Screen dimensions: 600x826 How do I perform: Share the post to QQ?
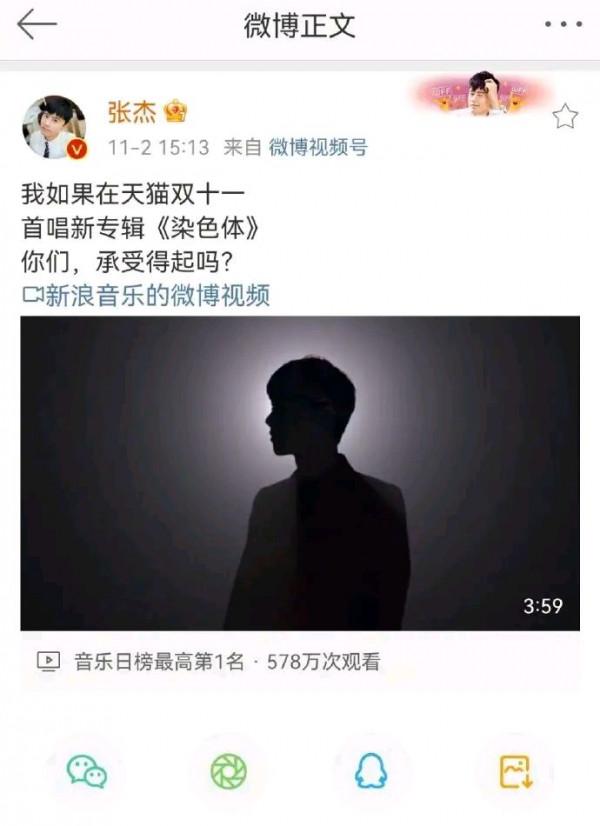coord(371,771)
